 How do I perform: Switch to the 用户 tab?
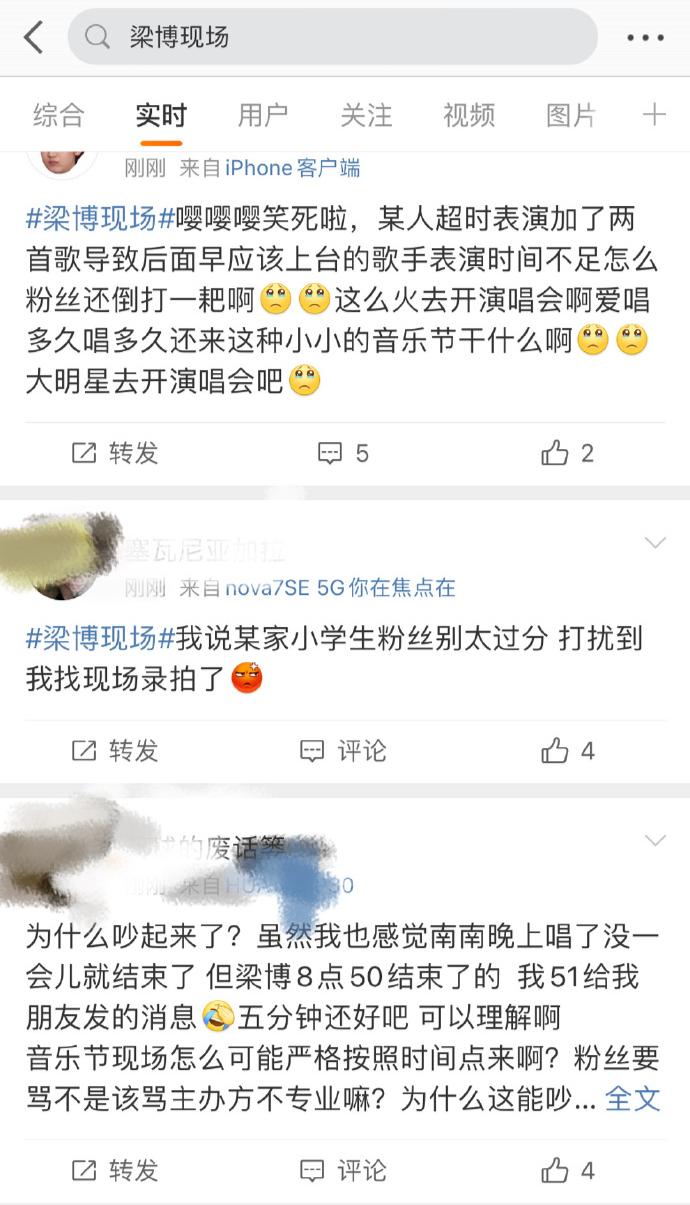click(263, 115)
